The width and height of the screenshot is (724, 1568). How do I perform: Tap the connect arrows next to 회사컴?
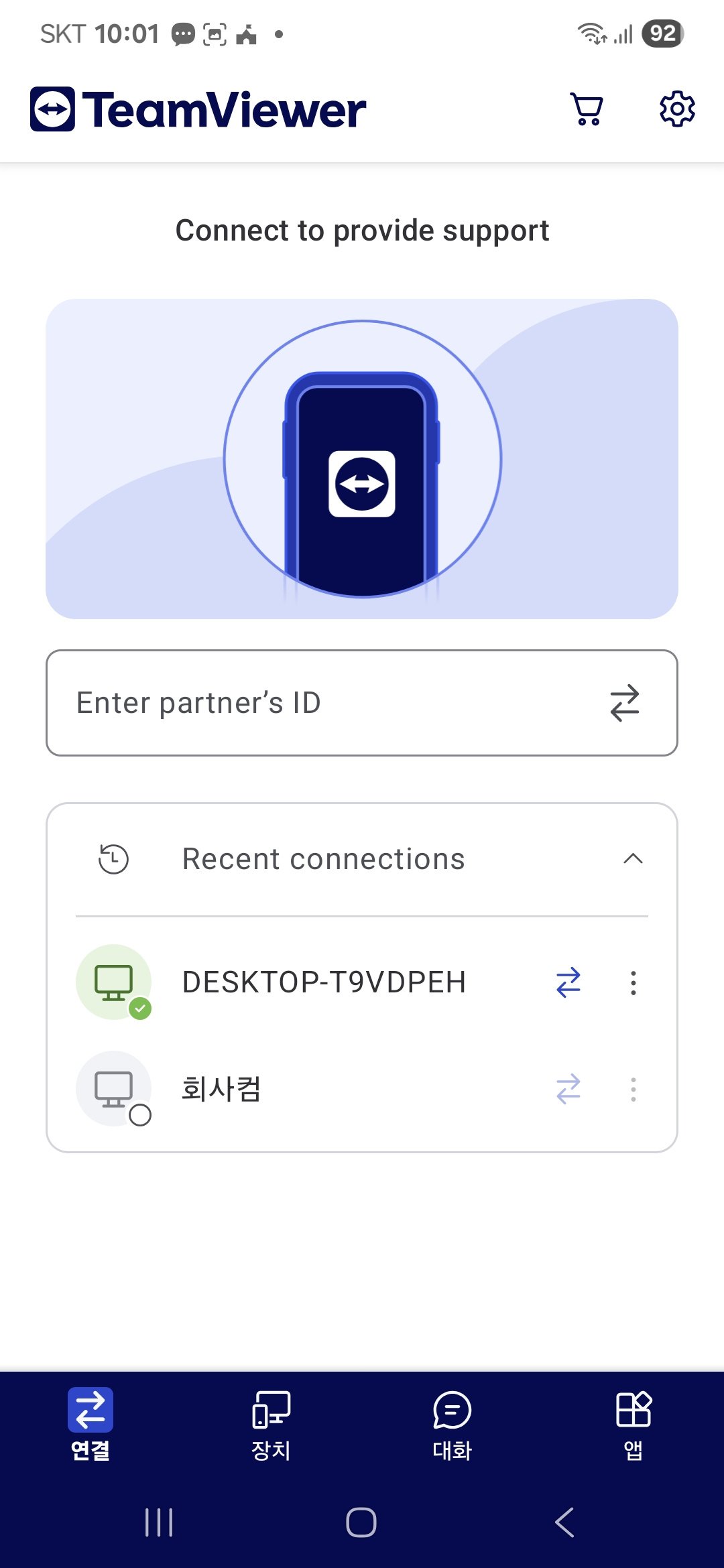pos(568,1089)
